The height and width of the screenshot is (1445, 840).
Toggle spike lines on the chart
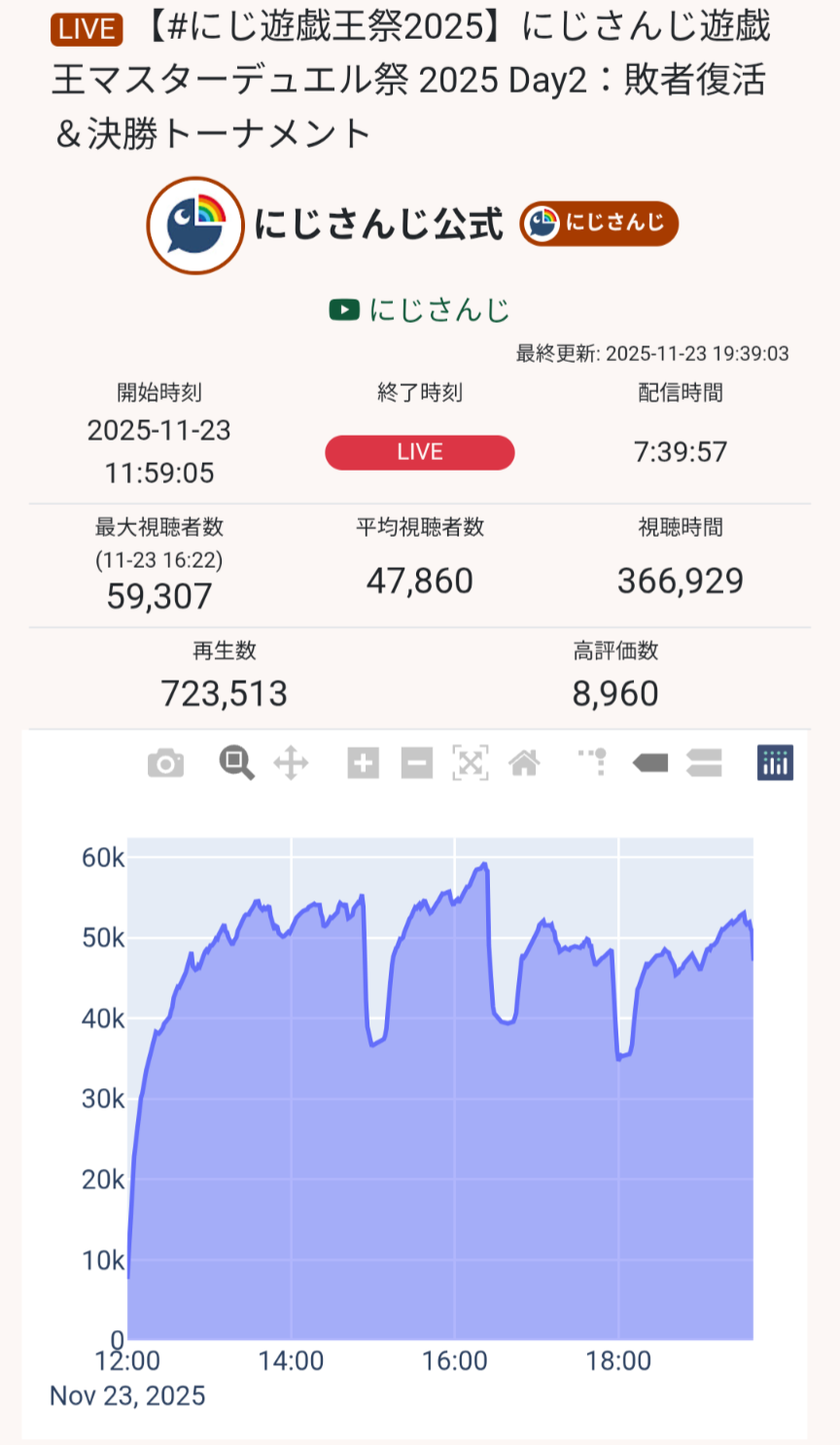pyautogui.click(x=594, y=763)
